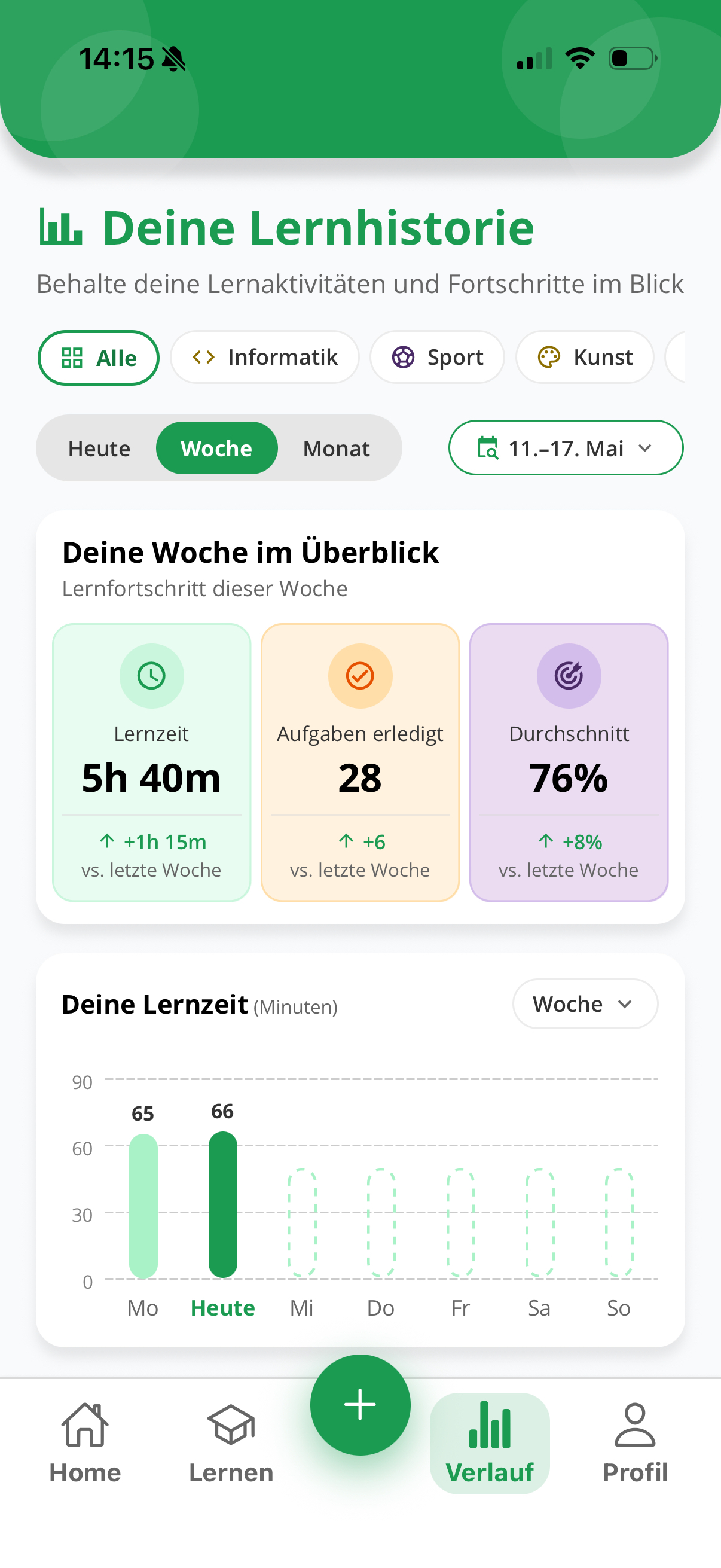Open the Durchschnitt card
721x1568 pixels.
point(569,762)
